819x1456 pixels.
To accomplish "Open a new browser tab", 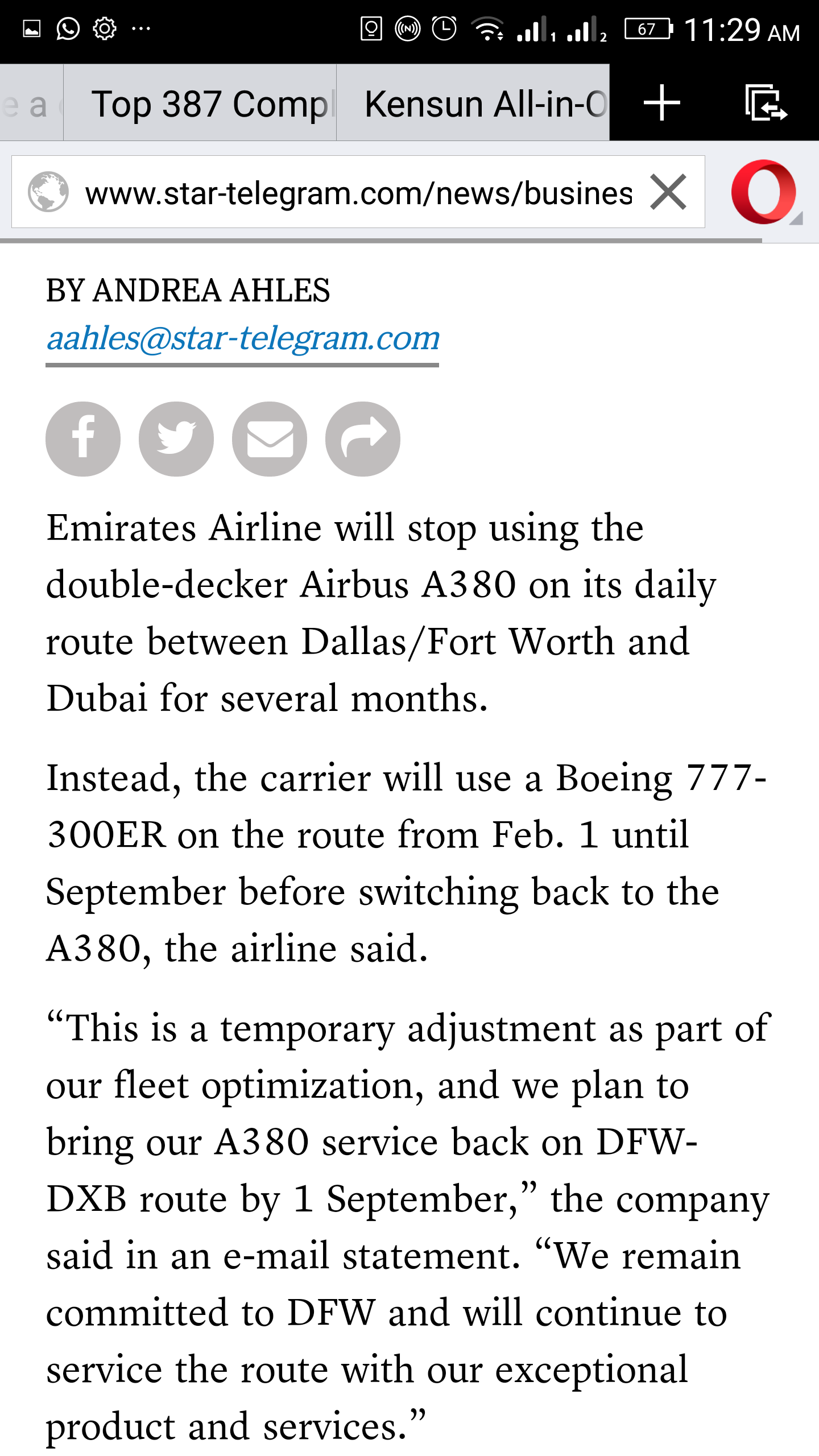I will pyautogui.click(x=661, y=104).
